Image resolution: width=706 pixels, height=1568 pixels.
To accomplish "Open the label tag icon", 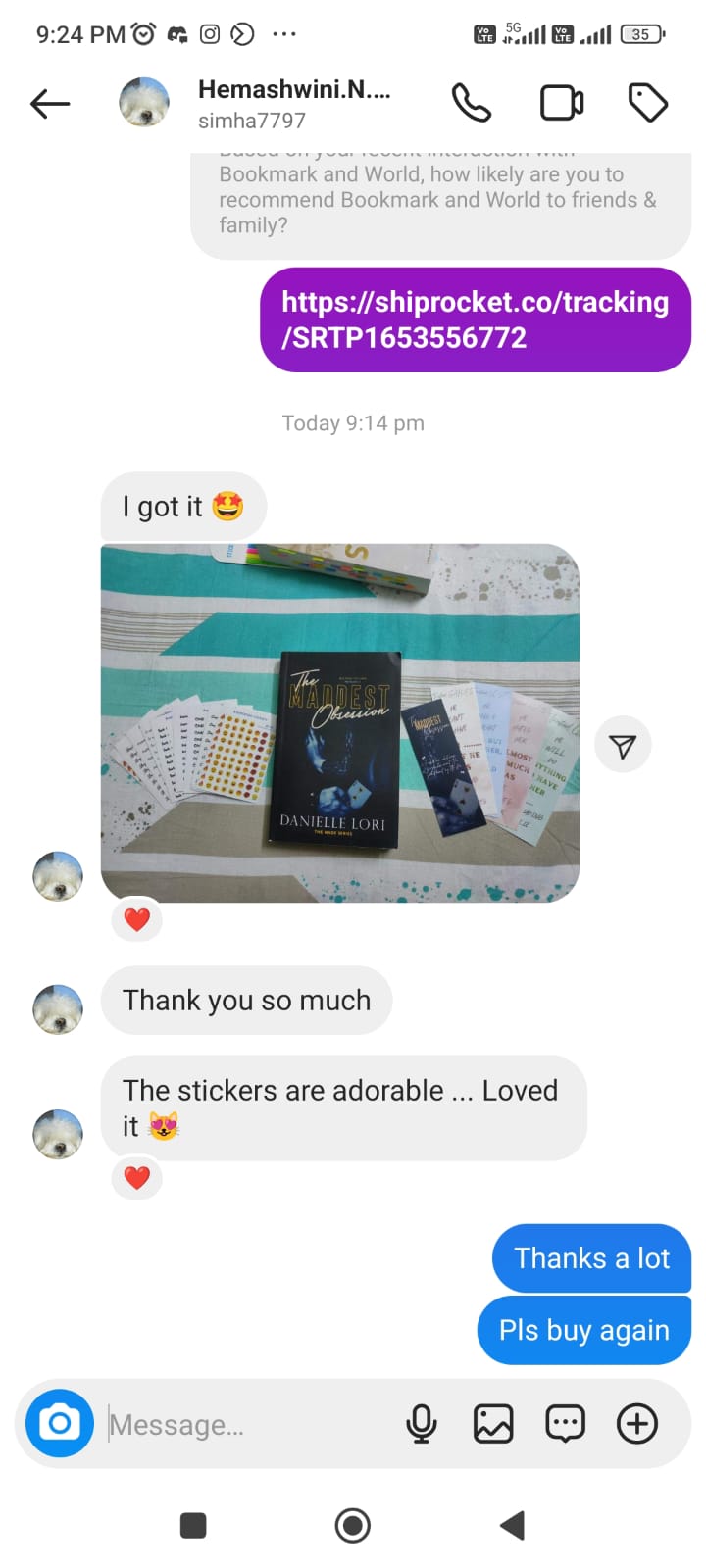I will tap(647, 103).
